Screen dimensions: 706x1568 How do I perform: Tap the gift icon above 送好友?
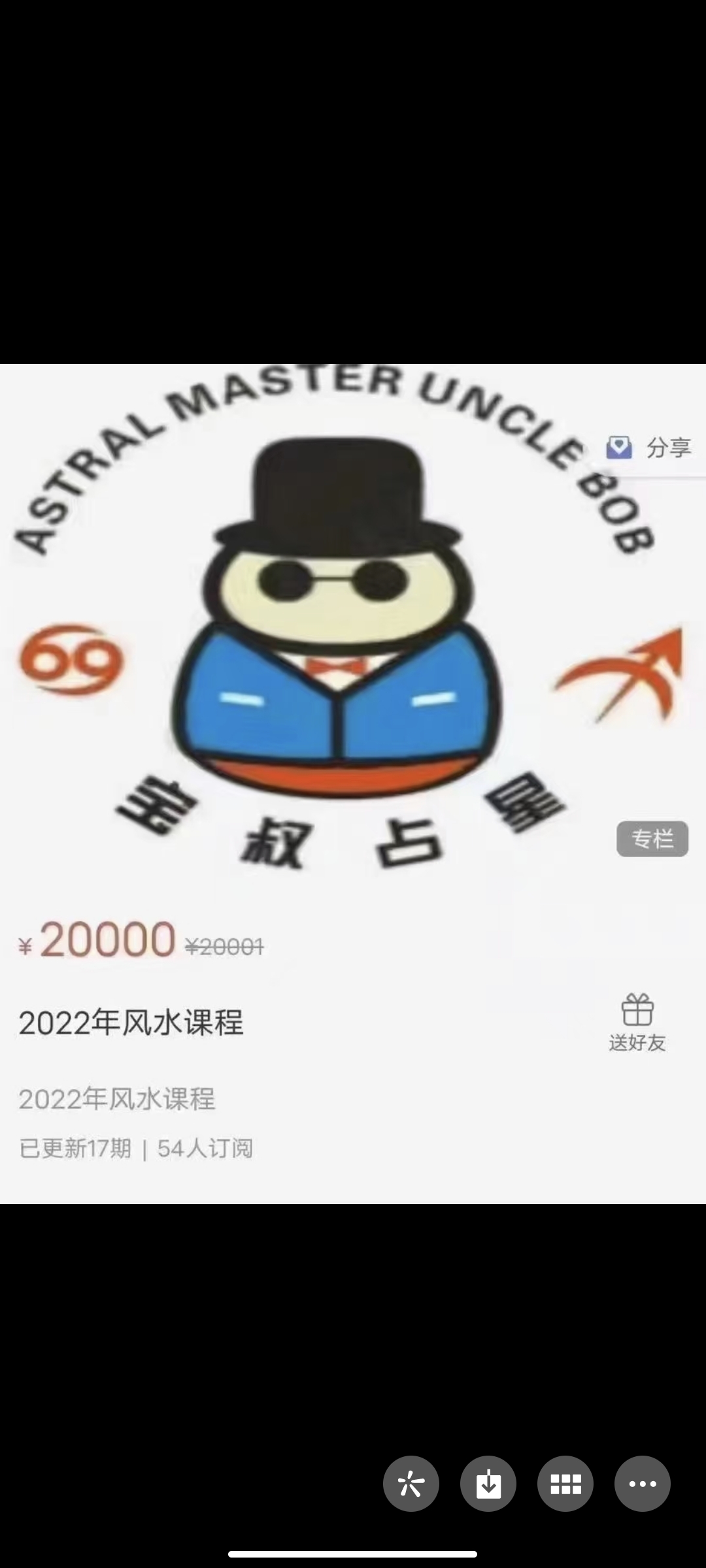point(637,1009)
